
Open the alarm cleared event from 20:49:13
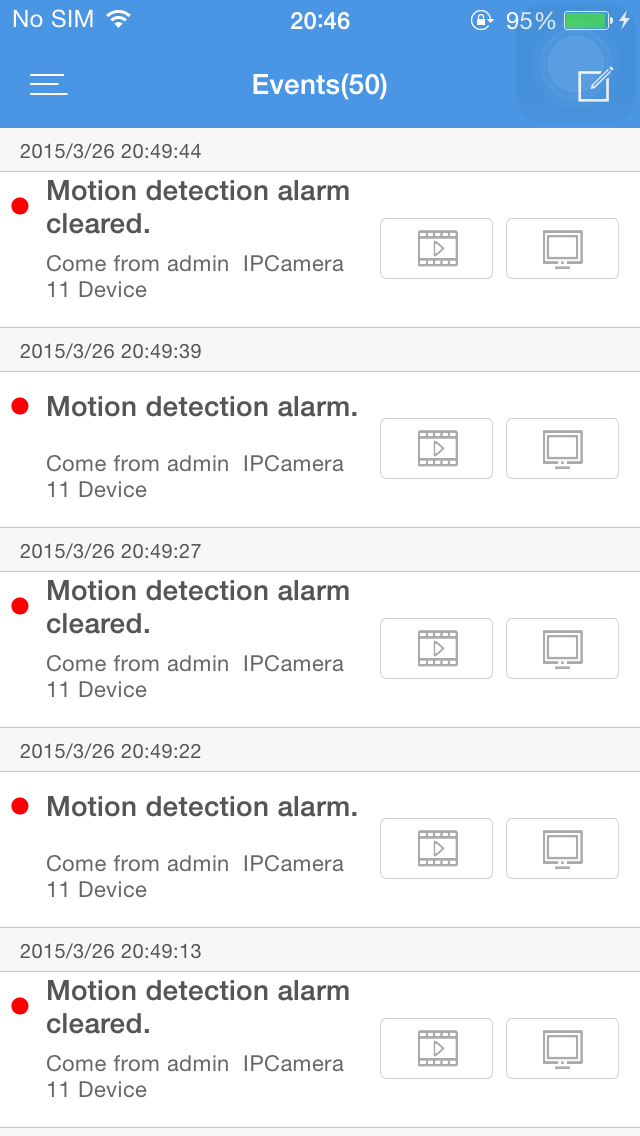tap(198, 1040)
